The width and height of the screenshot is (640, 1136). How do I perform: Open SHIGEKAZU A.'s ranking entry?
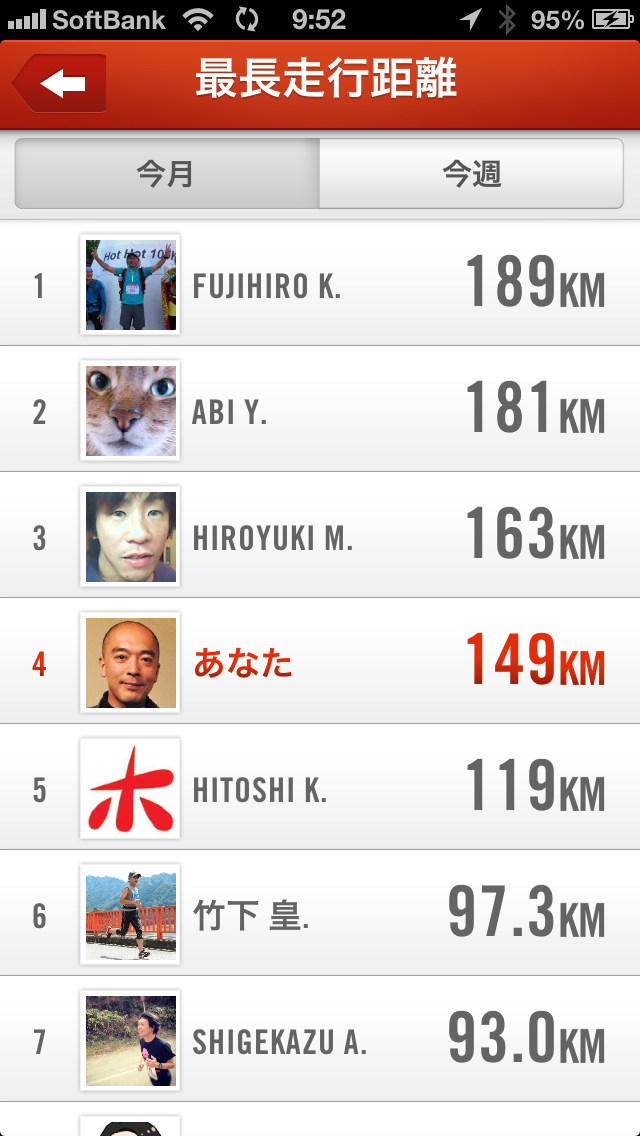click(320, 1041)
